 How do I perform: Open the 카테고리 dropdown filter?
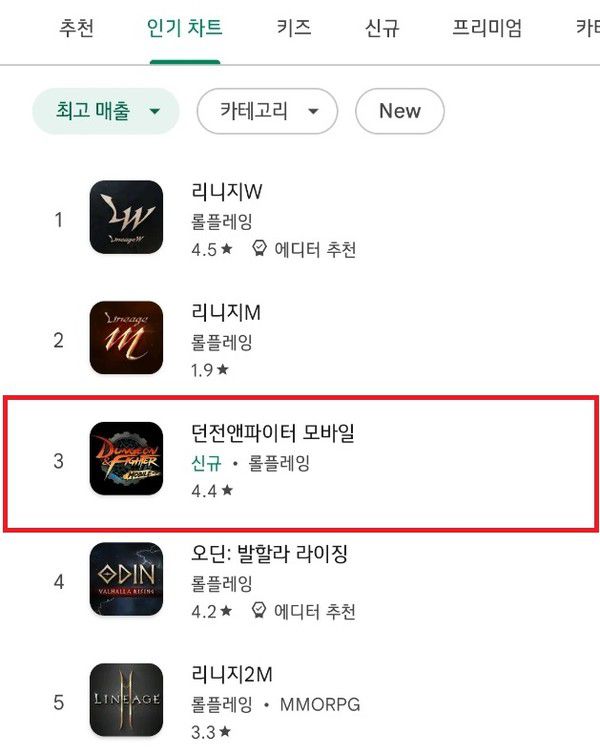pos(267,111)
